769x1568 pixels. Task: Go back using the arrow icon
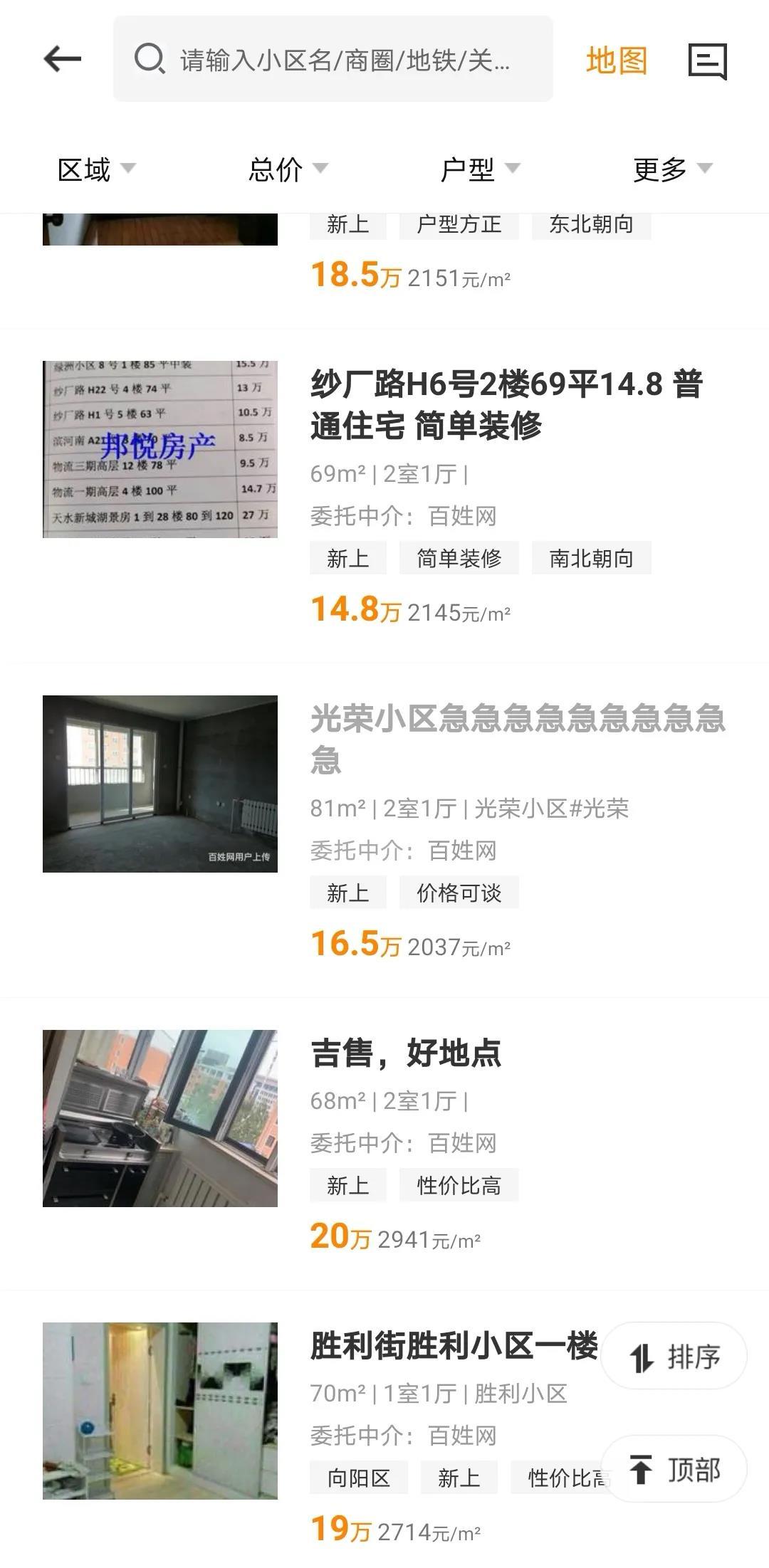63,59
